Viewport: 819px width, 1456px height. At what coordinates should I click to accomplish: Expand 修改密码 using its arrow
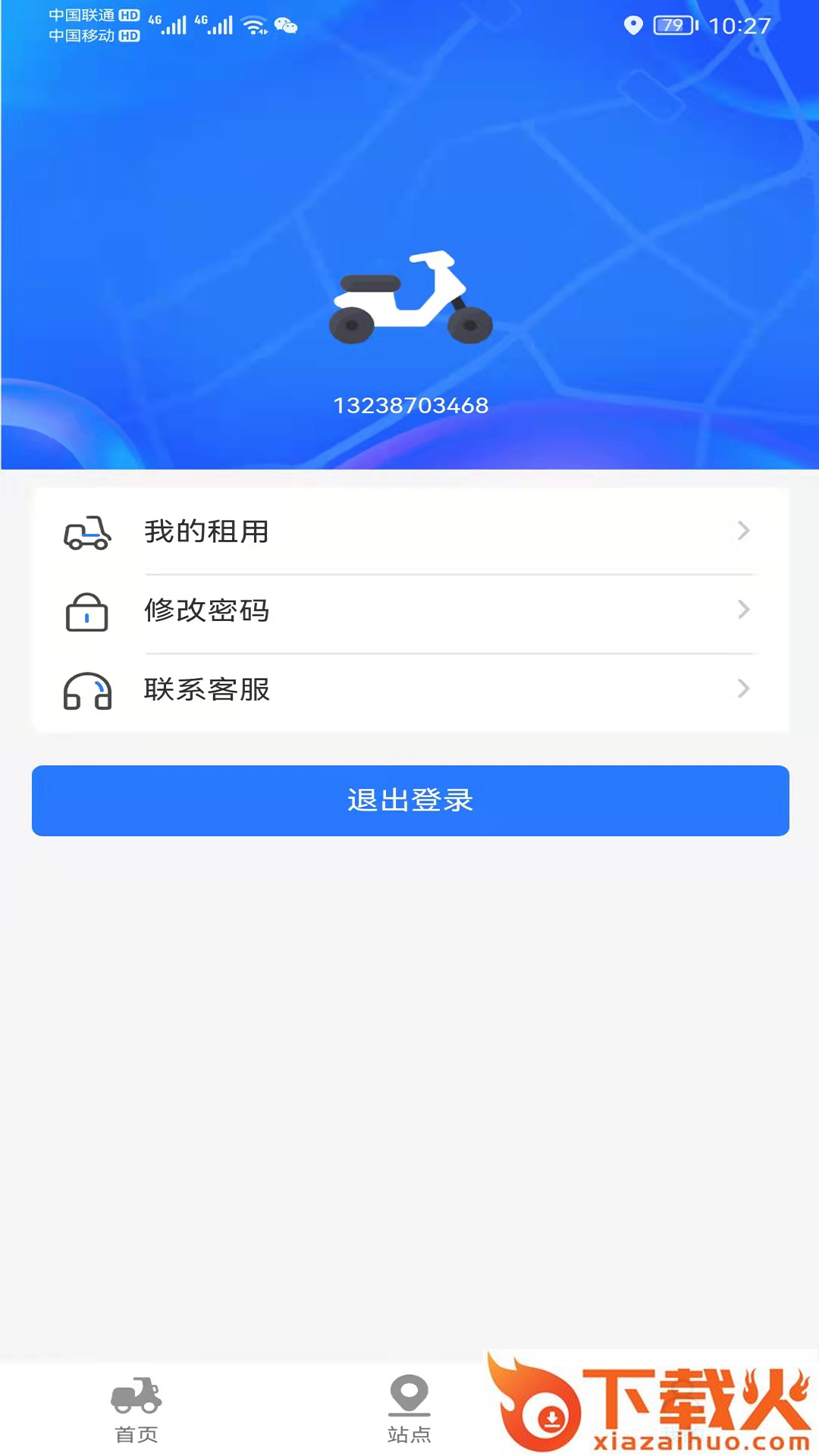(743, 610)
